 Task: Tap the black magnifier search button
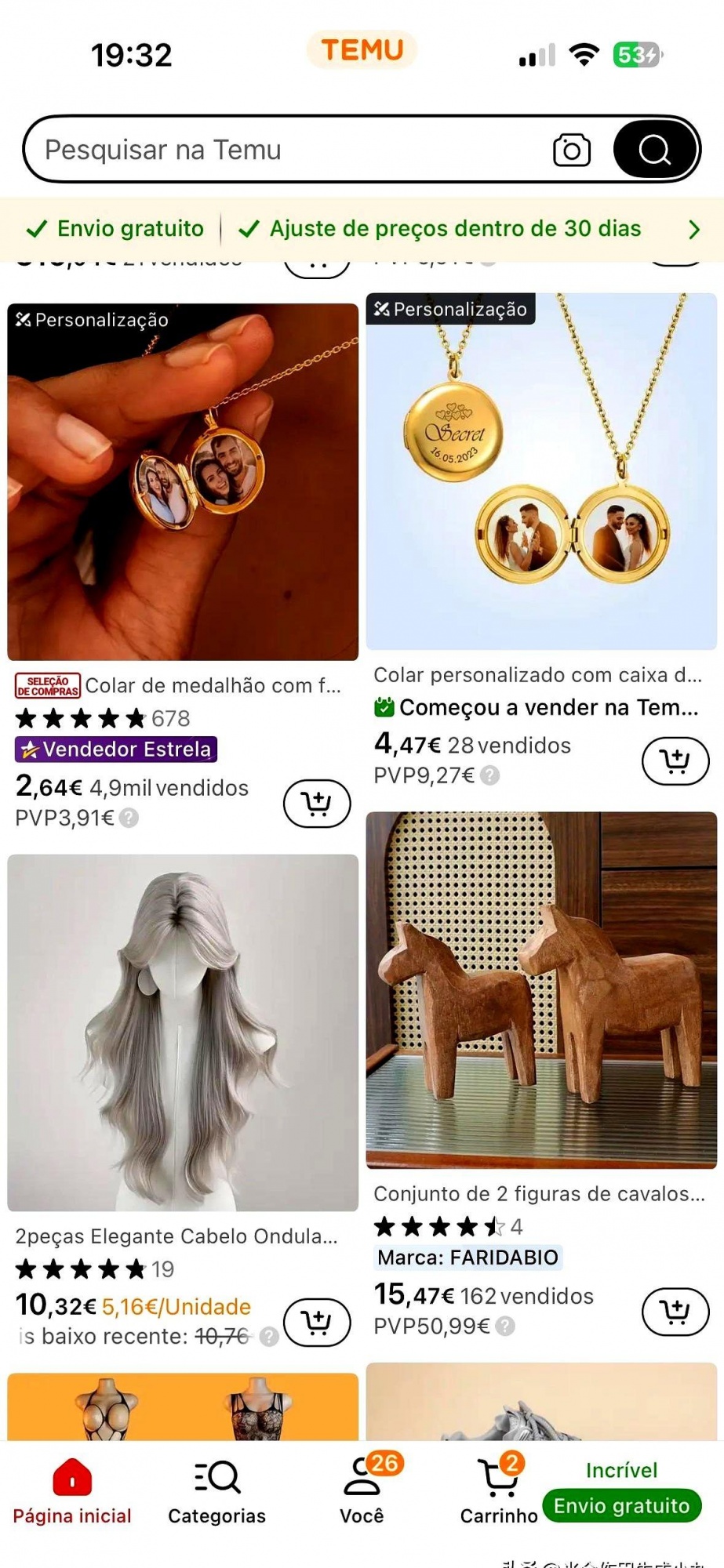[x=654, y=149]
